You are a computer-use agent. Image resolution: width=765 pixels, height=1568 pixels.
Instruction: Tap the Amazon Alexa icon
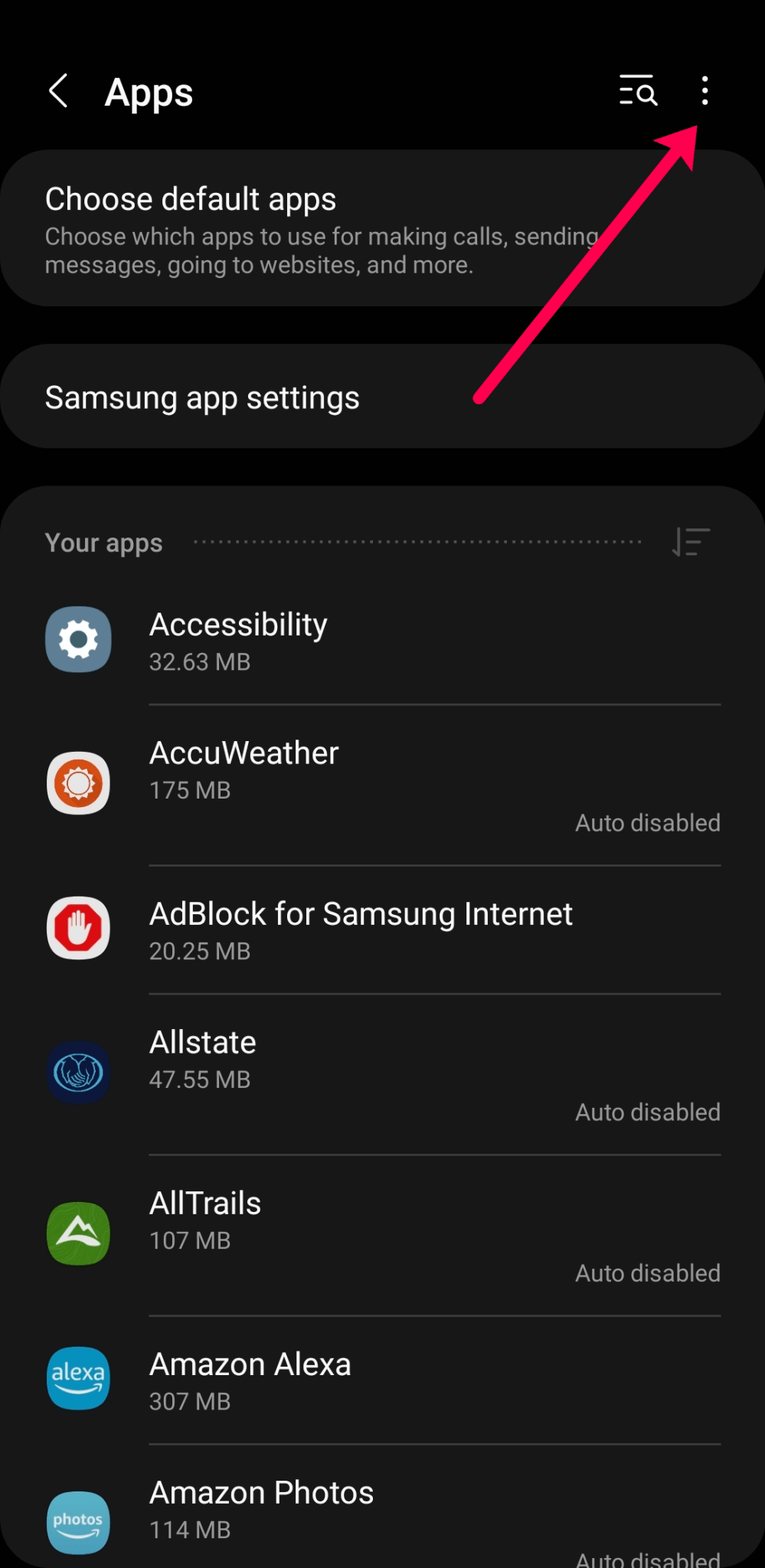[78, 1378]
